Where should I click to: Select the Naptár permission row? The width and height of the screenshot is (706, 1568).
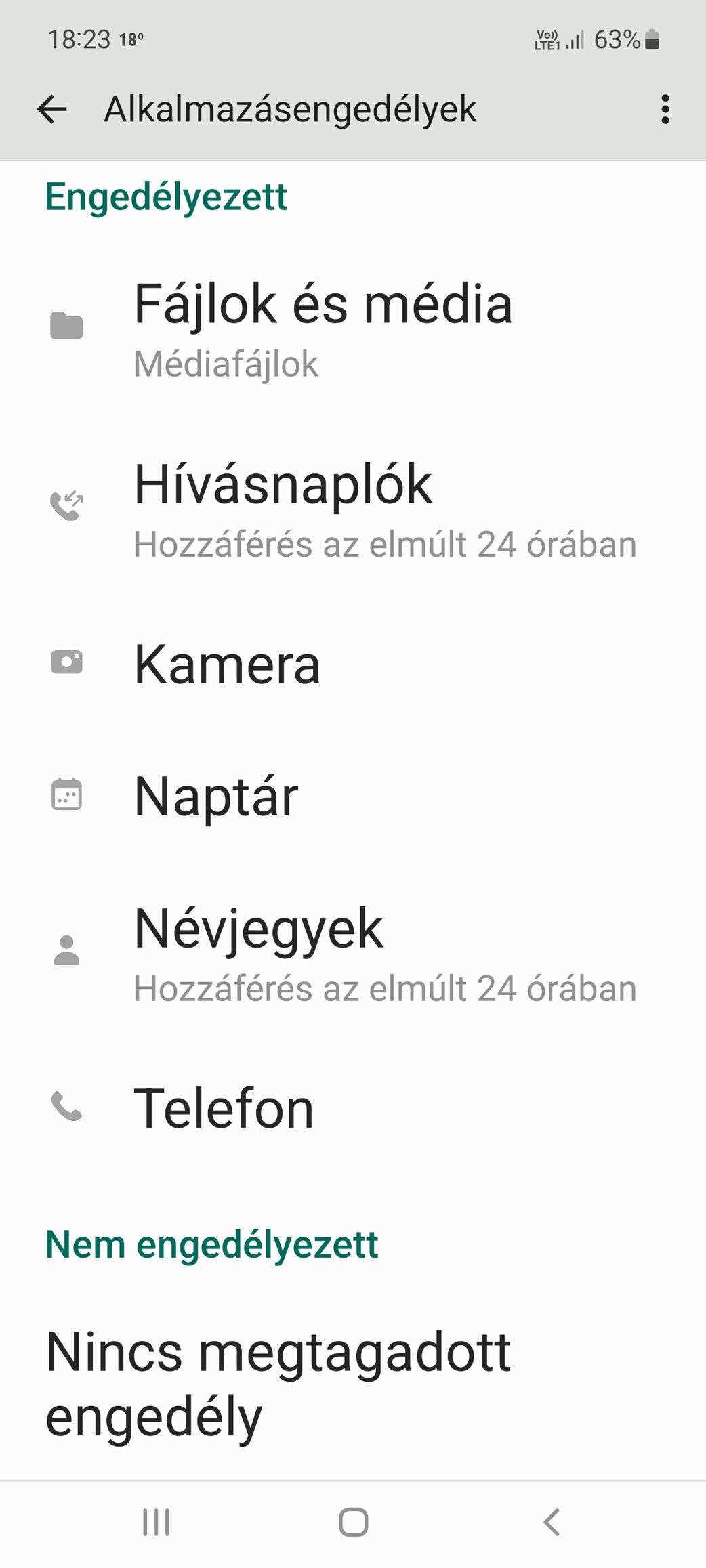pyautogui.click(x=353, y=797)
